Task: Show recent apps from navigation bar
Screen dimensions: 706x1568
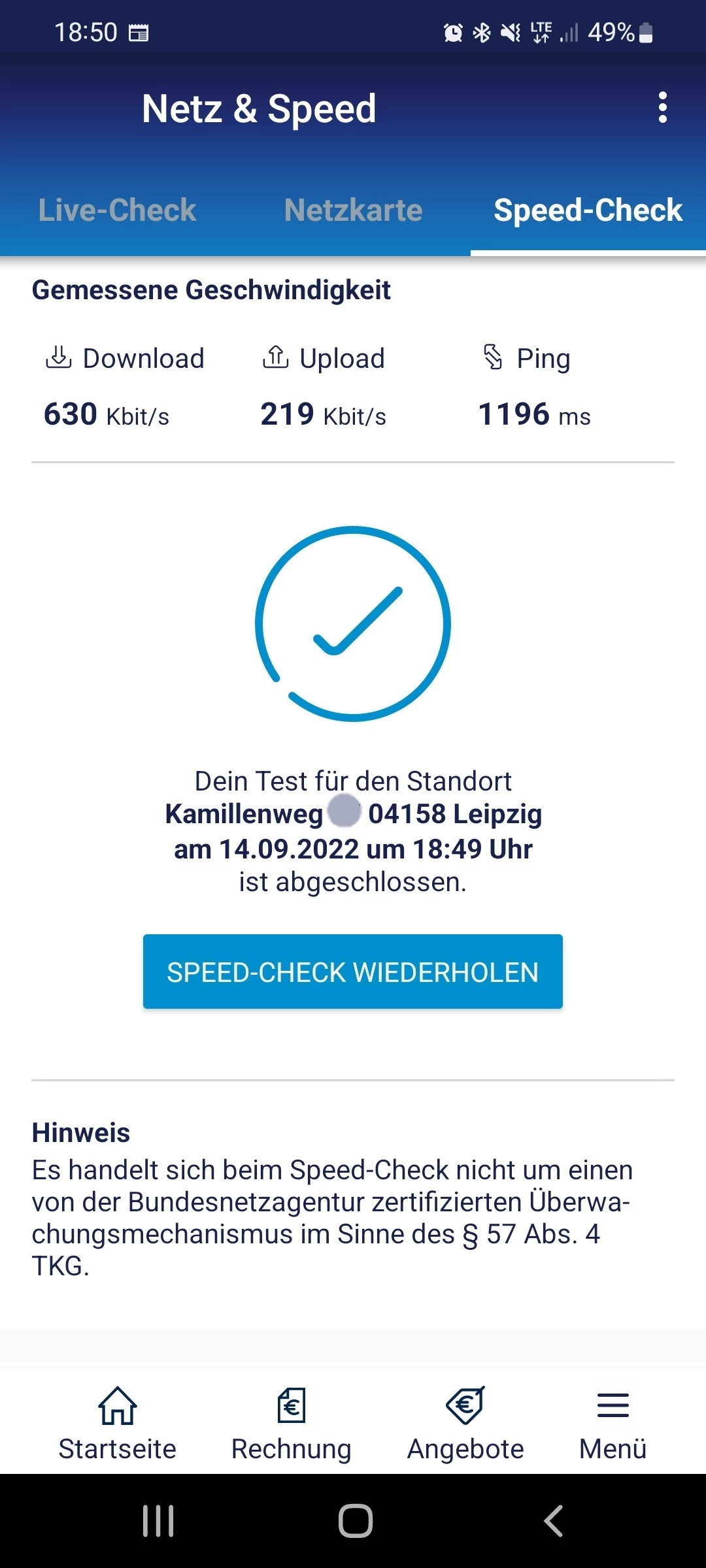Action: click(x=158, y=1521)
